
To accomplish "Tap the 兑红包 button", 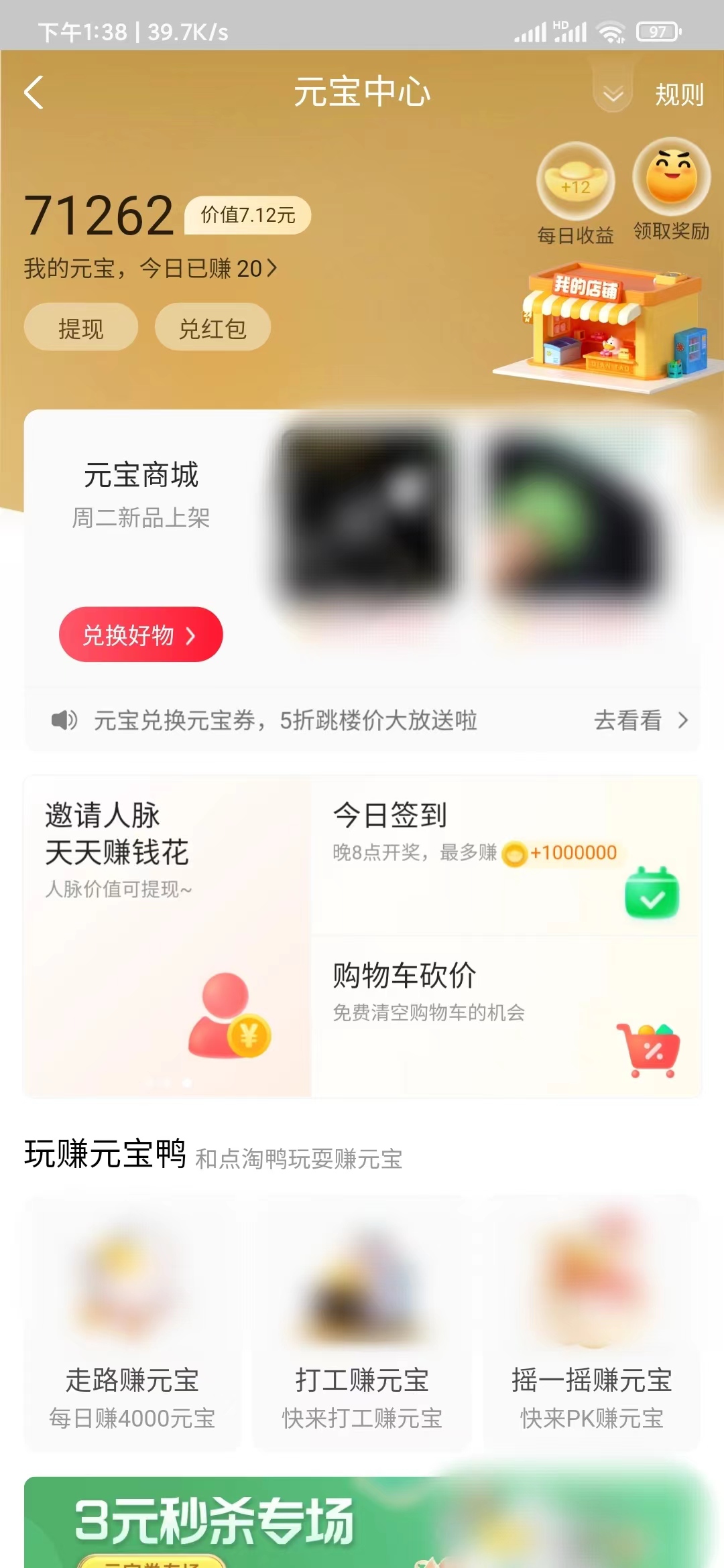I will coord(213,326).
